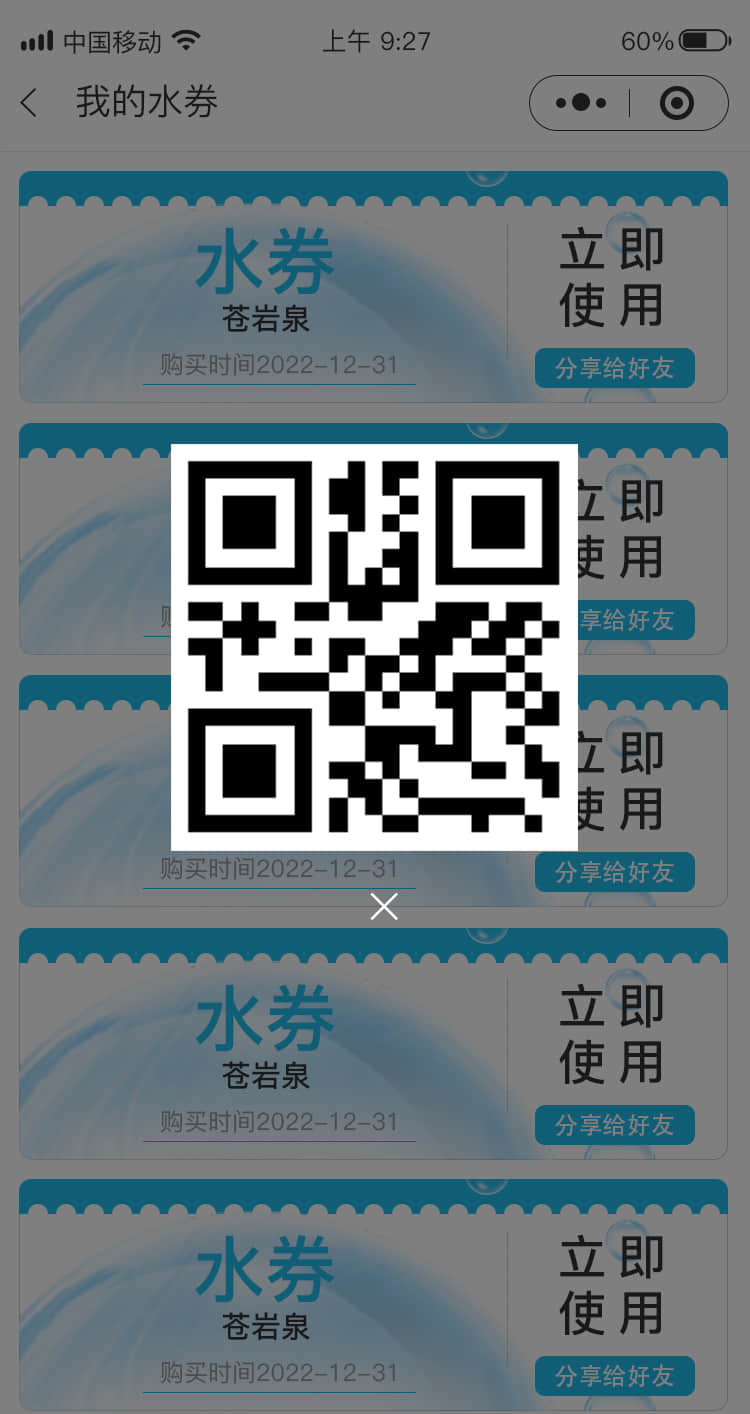750x1414 pixels.
Task: Tap 分享给好友 on the fourth coupon
Action: [x=614, y=1125]
